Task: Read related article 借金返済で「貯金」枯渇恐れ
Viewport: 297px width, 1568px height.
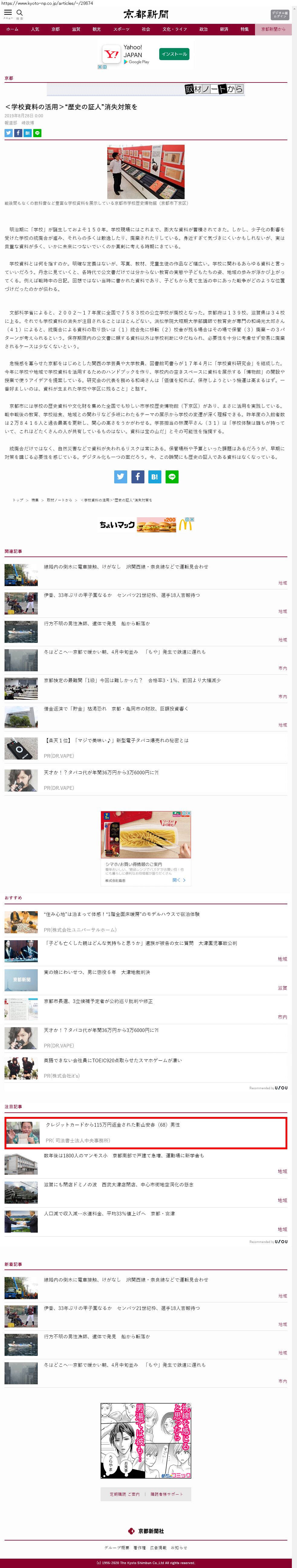Action: pos(116,708)
